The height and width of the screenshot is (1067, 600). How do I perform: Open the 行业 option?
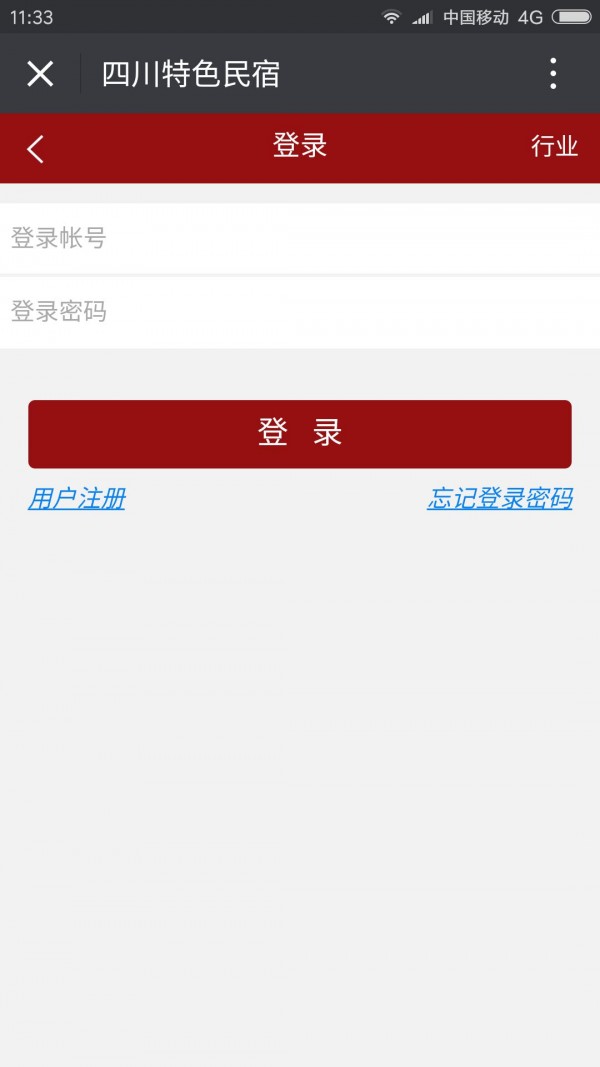[554, 147]
